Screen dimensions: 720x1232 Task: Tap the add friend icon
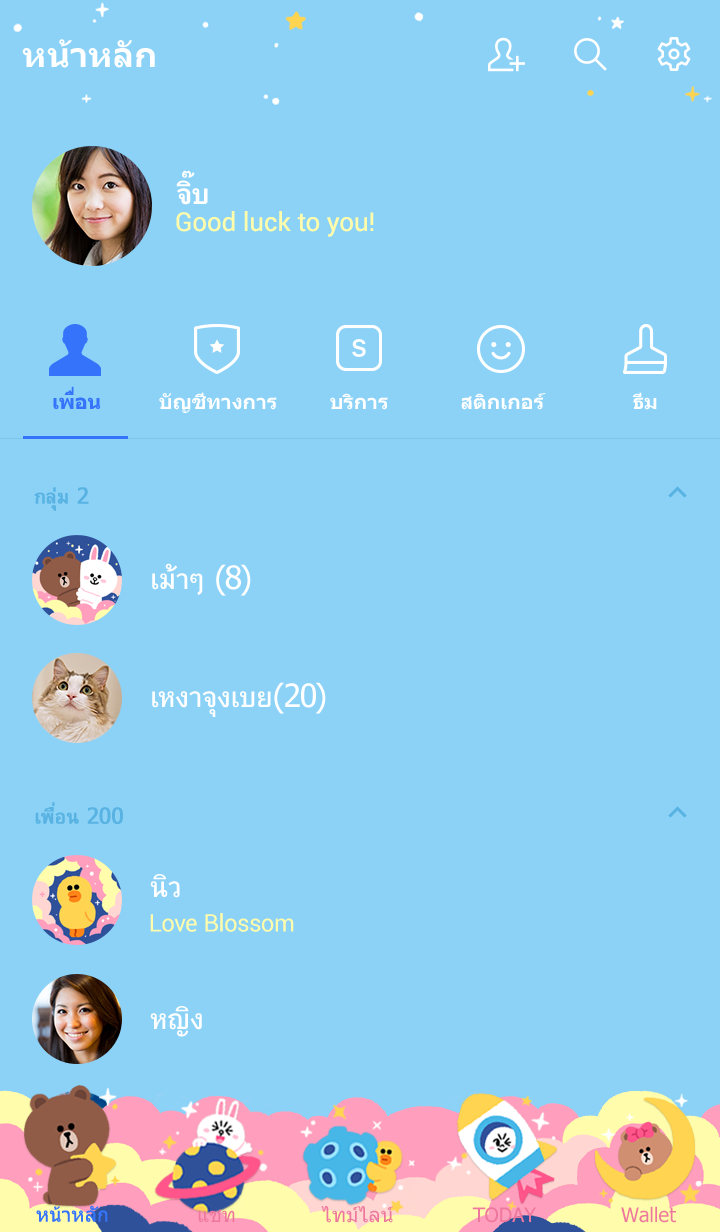(505, 55)
